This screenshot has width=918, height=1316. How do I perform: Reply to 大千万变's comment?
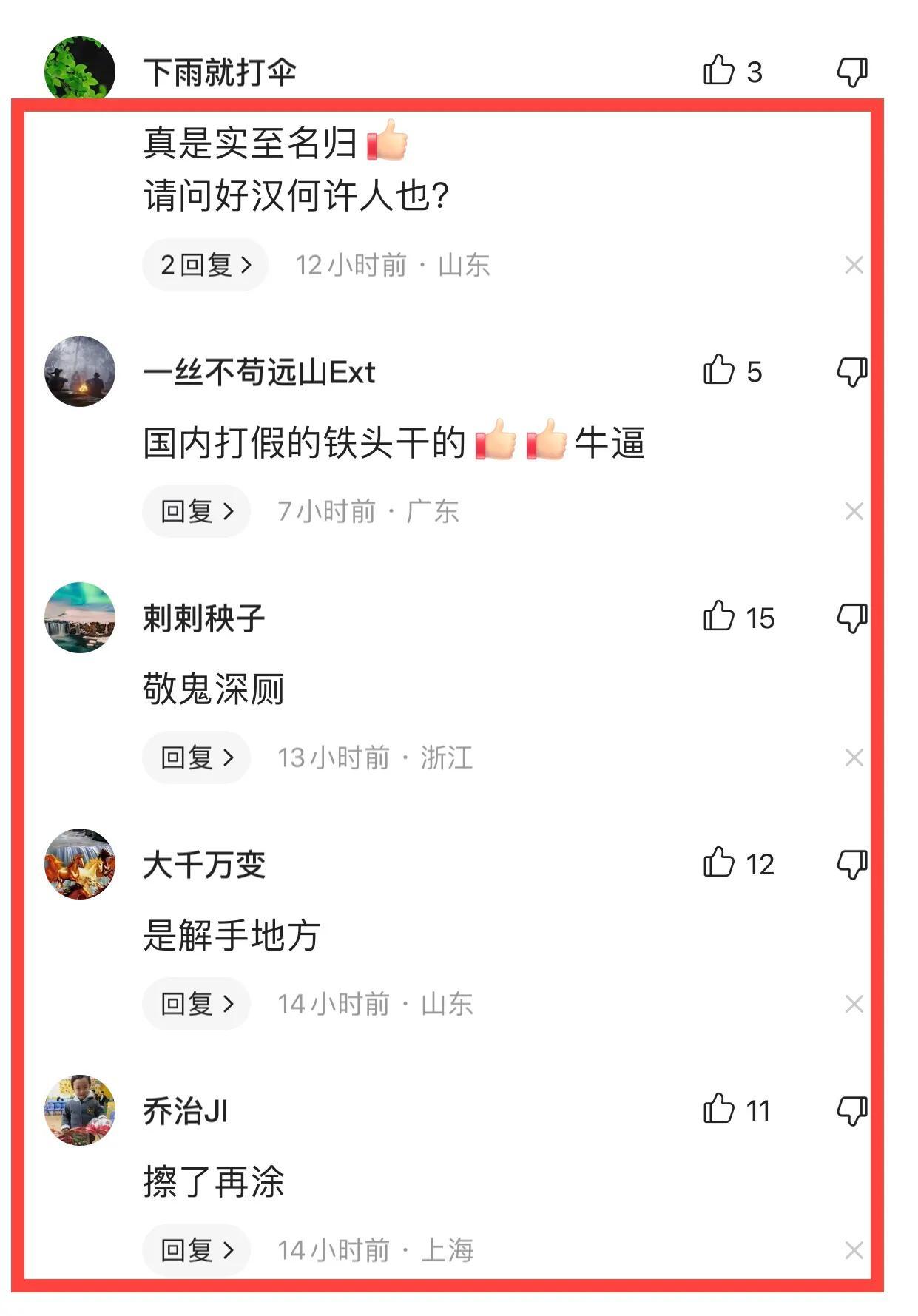(196, 1004)
